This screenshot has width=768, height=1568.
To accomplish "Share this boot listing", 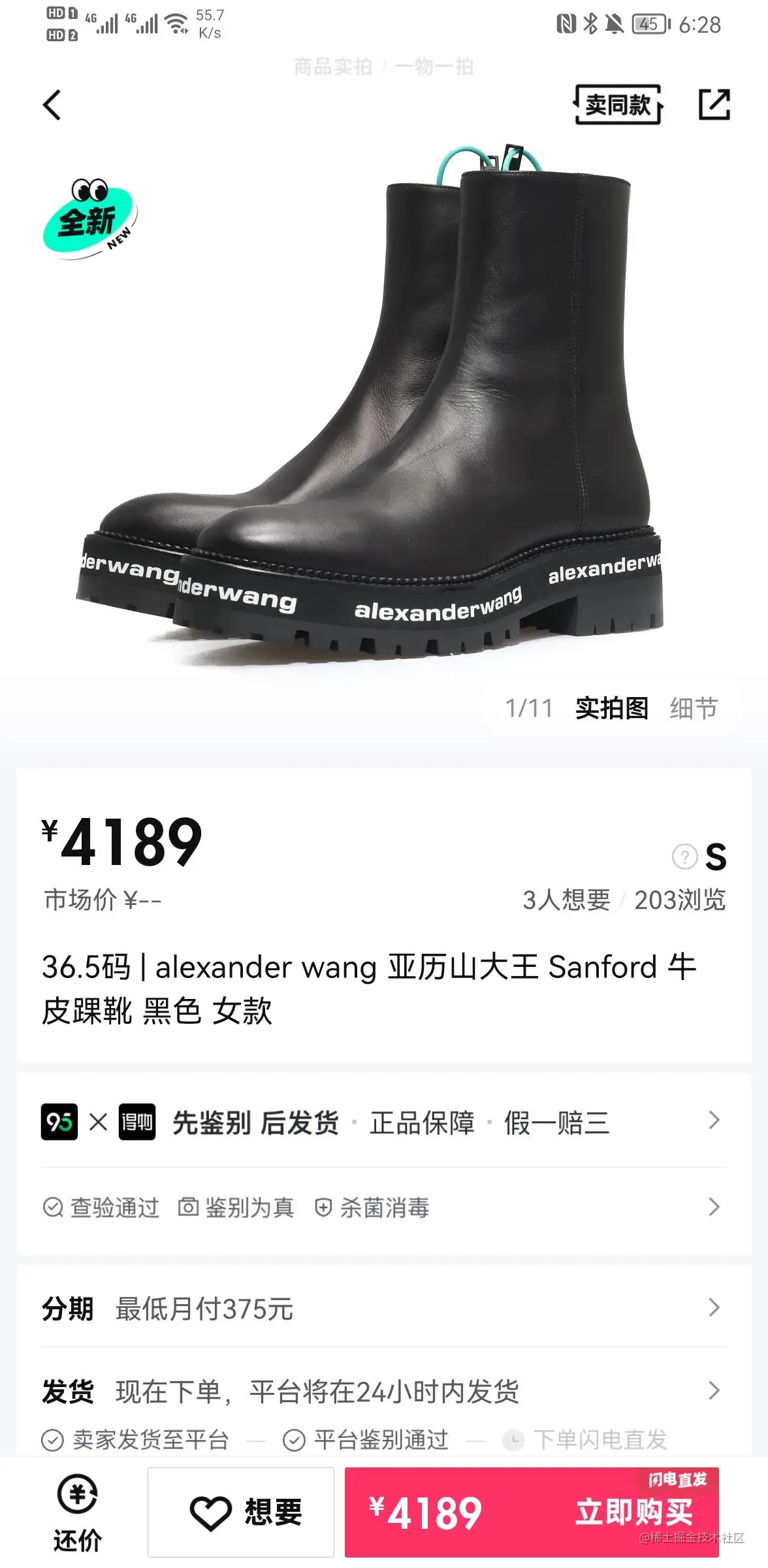I will [x=714, y=105].
